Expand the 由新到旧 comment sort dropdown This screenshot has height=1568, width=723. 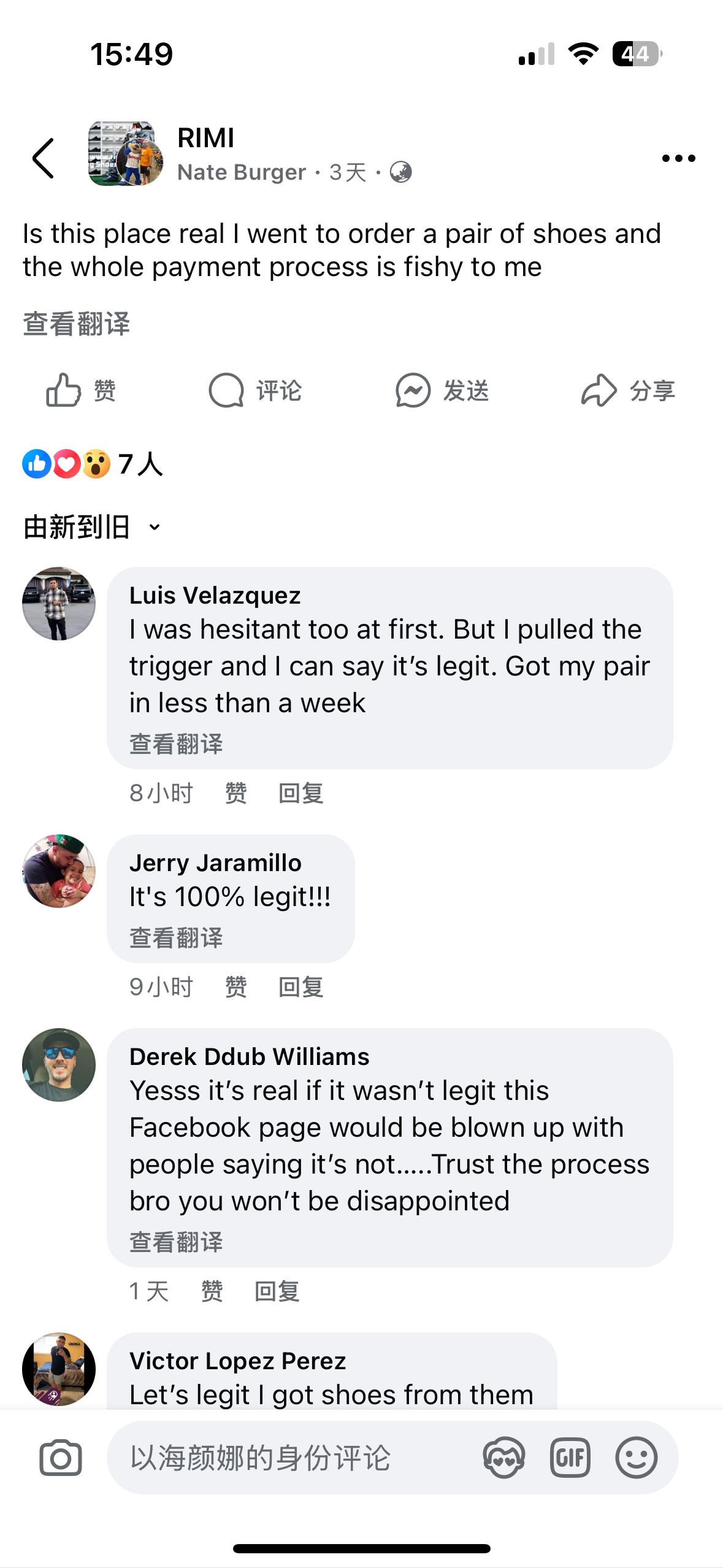(x=92, y=527)
